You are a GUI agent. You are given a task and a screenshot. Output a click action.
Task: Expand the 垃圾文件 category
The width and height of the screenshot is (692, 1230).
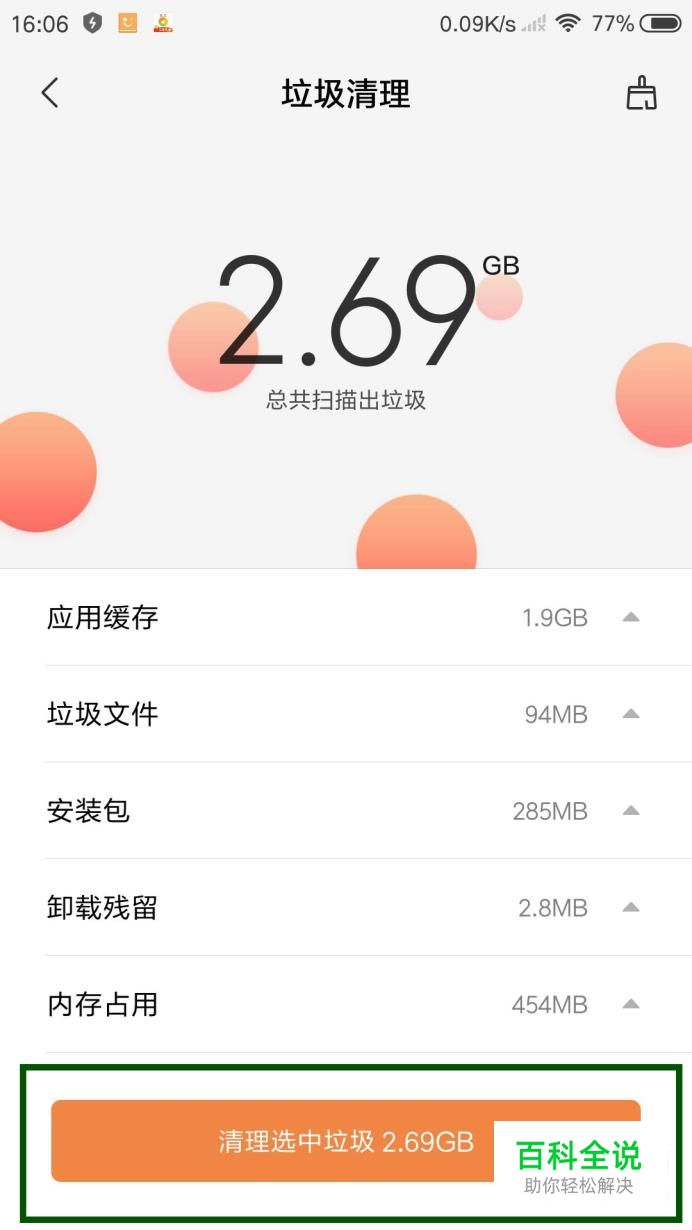pos(630,714)
